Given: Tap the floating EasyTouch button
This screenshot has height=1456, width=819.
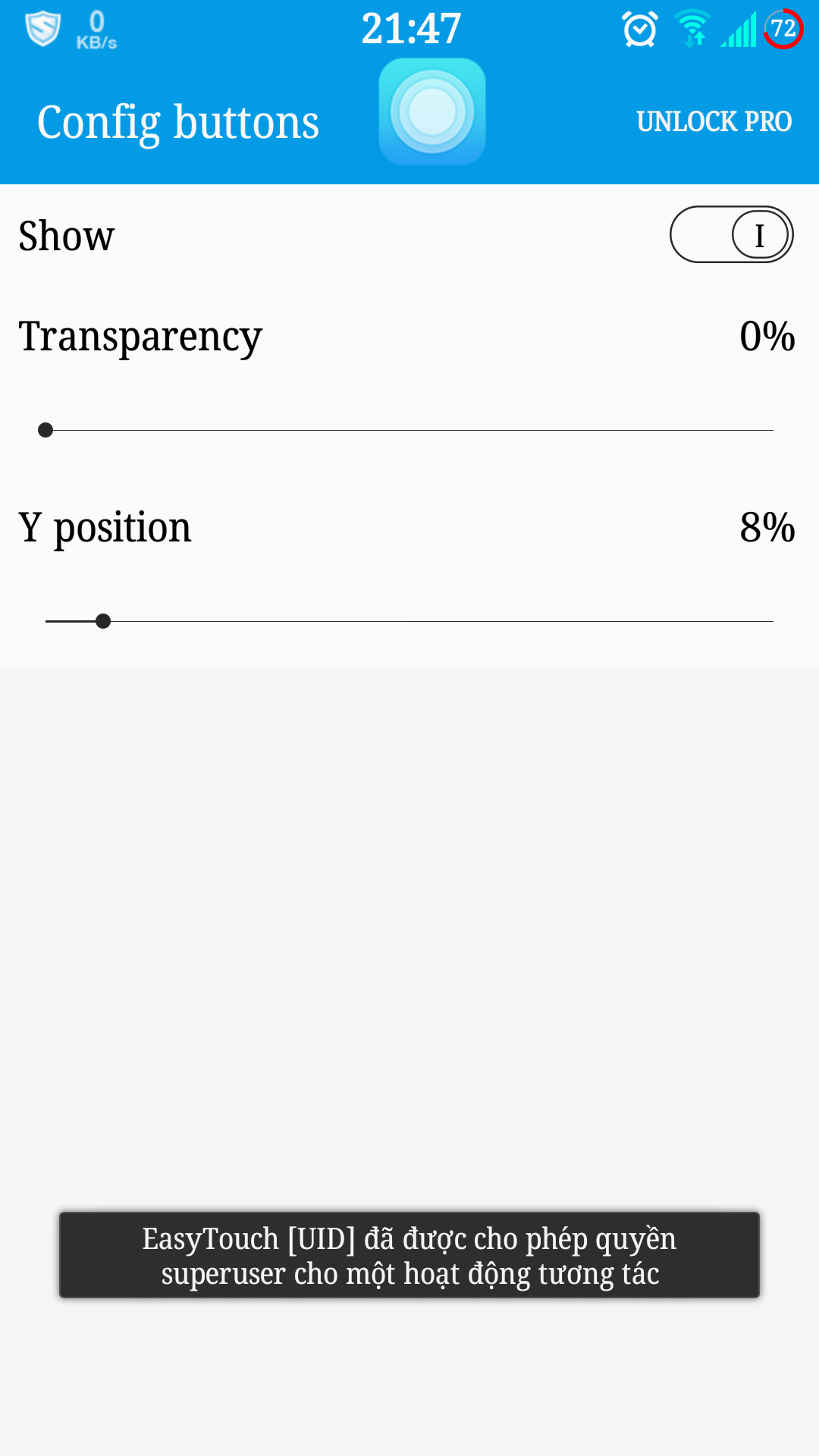Looking at the screenshot, I should point(432,111).
